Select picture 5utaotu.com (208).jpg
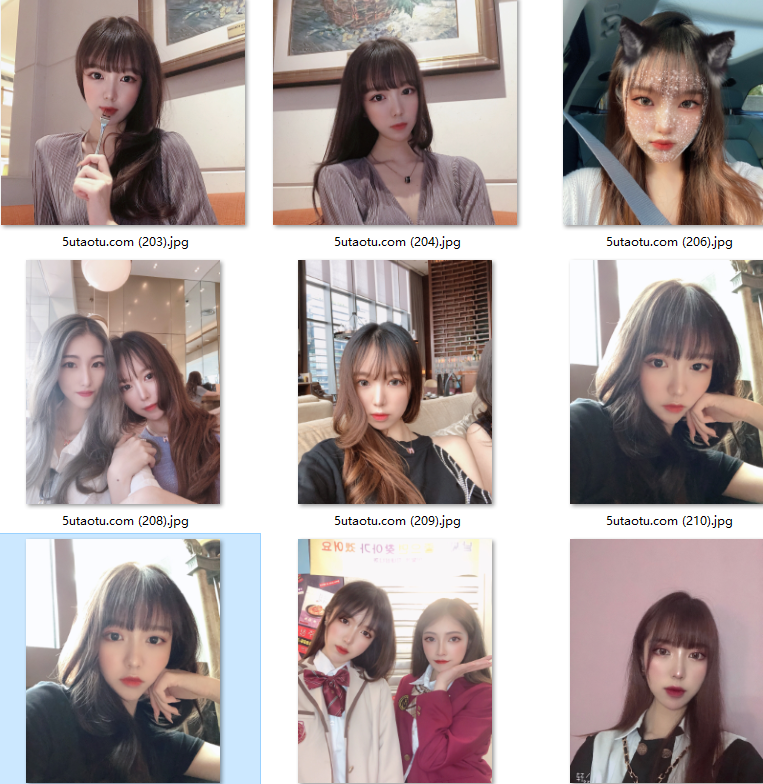 (x=123, y=382)
